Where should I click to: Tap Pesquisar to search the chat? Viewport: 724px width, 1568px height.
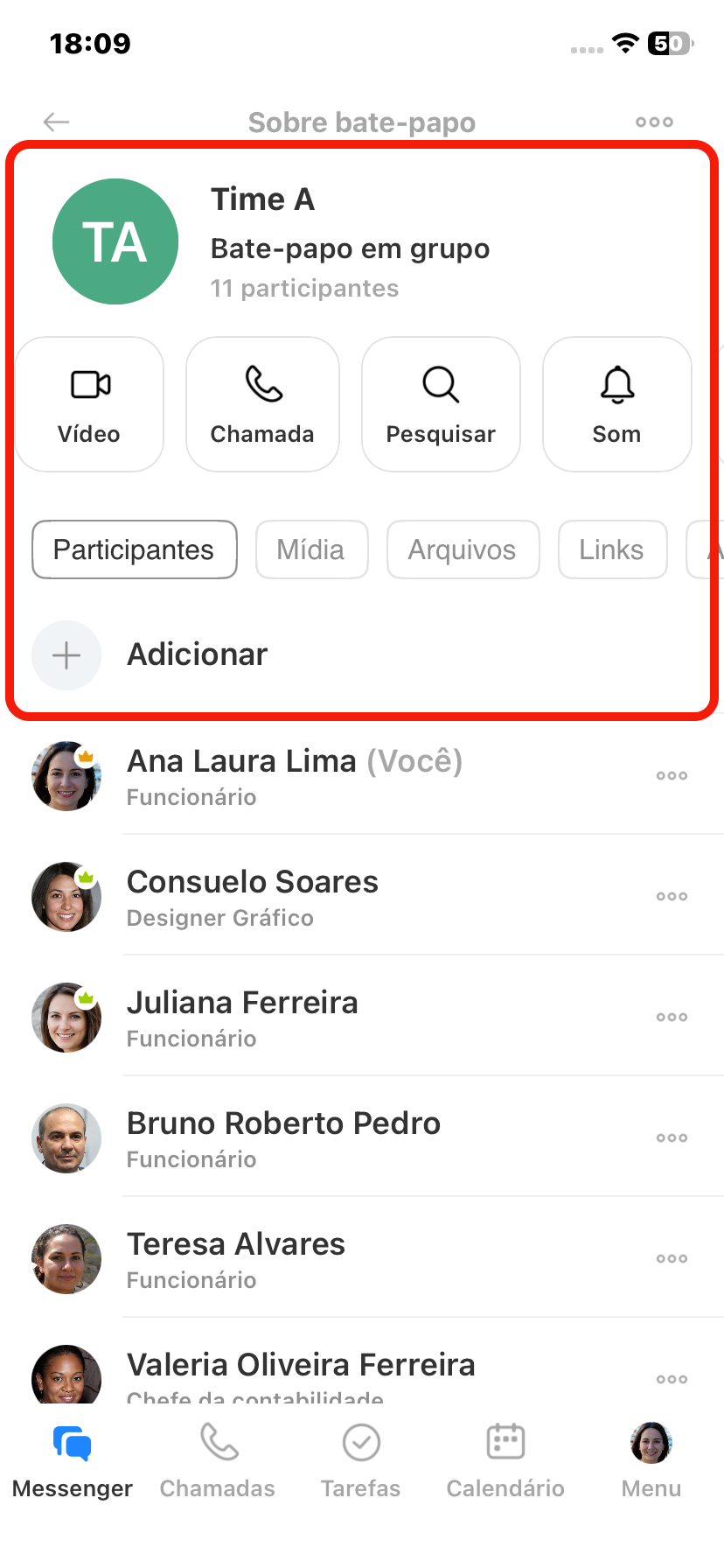tap(441, 404)
